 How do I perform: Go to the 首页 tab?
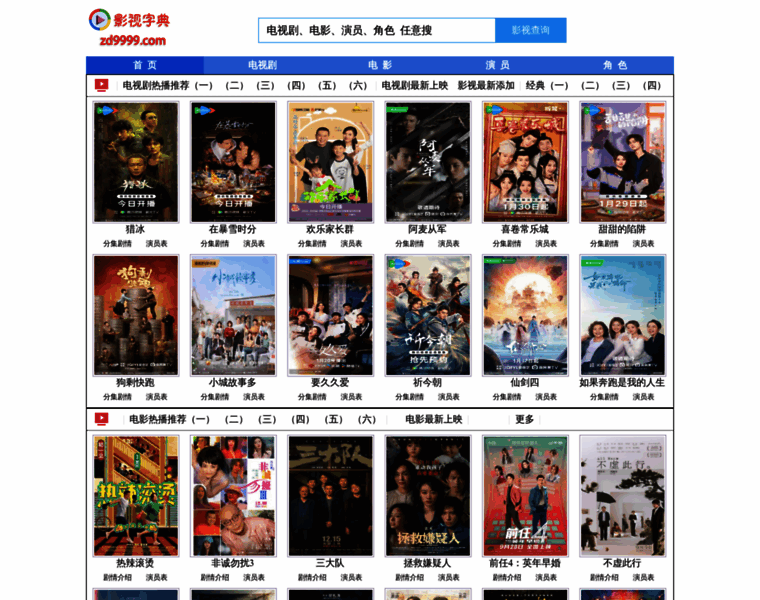[145, 65]
